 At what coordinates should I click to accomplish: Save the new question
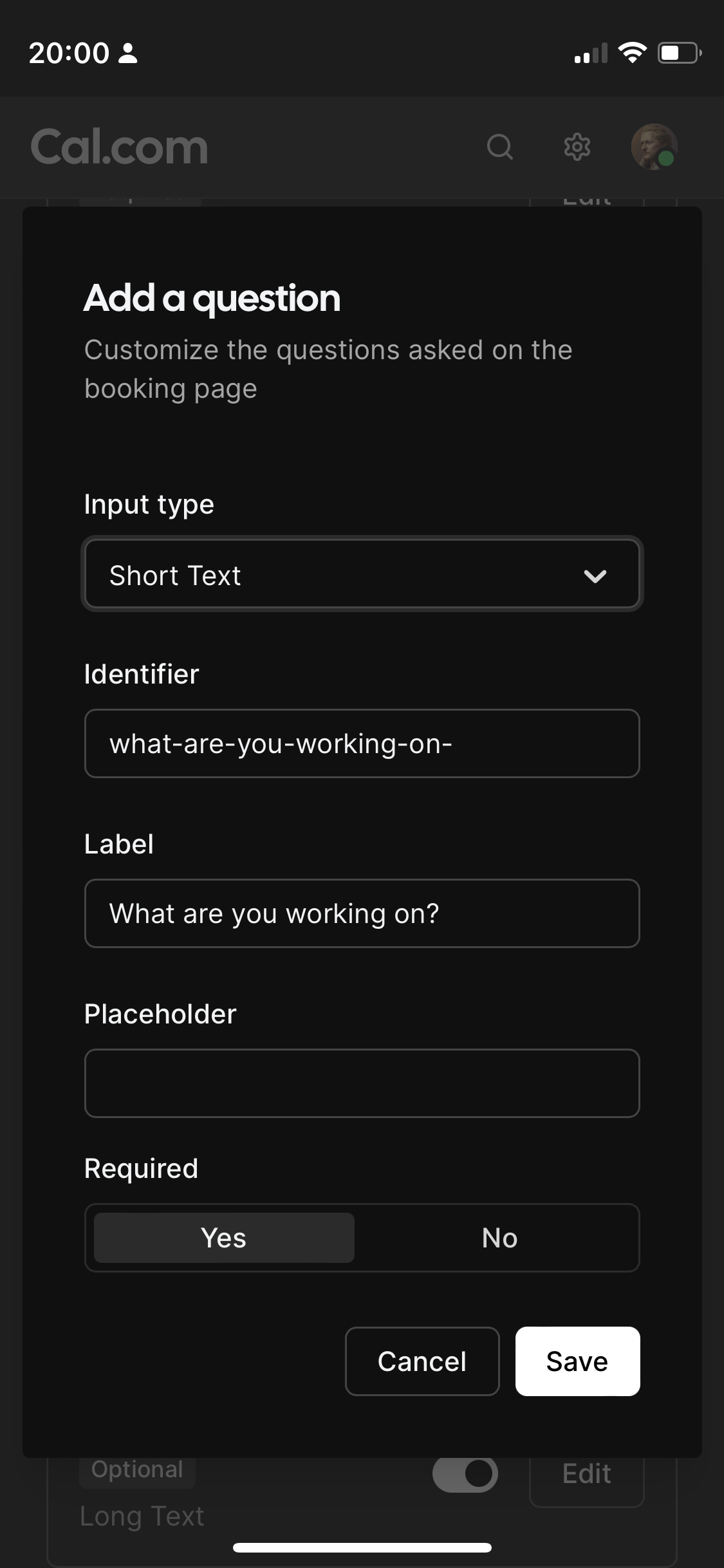point(577,1361)
